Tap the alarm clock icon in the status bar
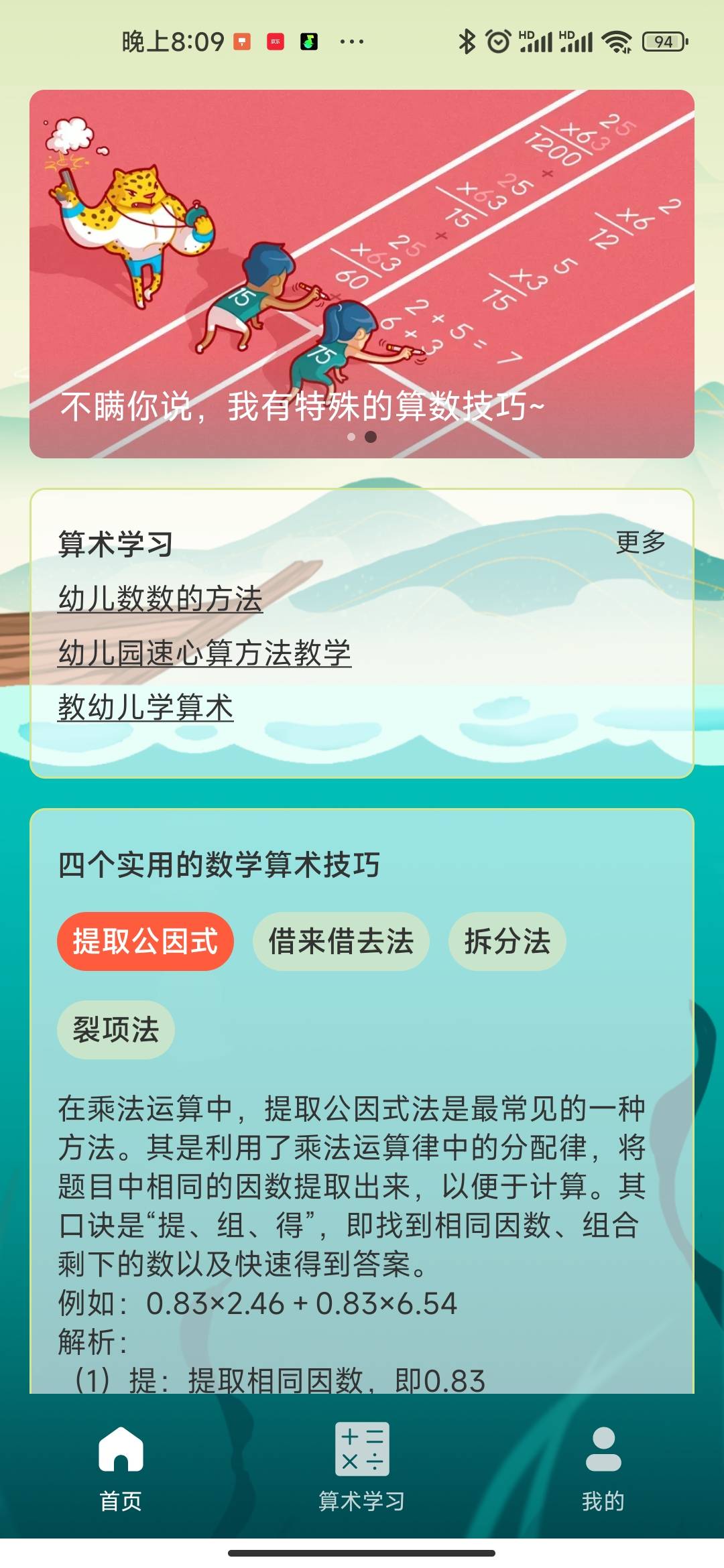Screen dimensions: 724x1568 point(497,42)
